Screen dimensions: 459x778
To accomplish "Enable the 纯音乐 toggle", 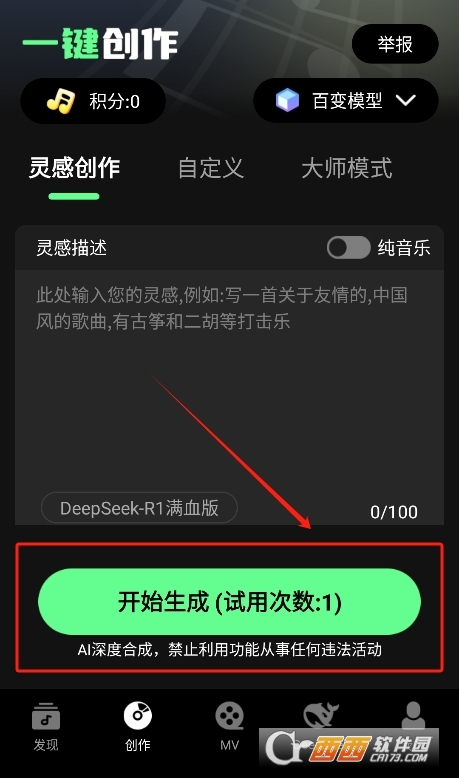I will [x=348, y=247].
